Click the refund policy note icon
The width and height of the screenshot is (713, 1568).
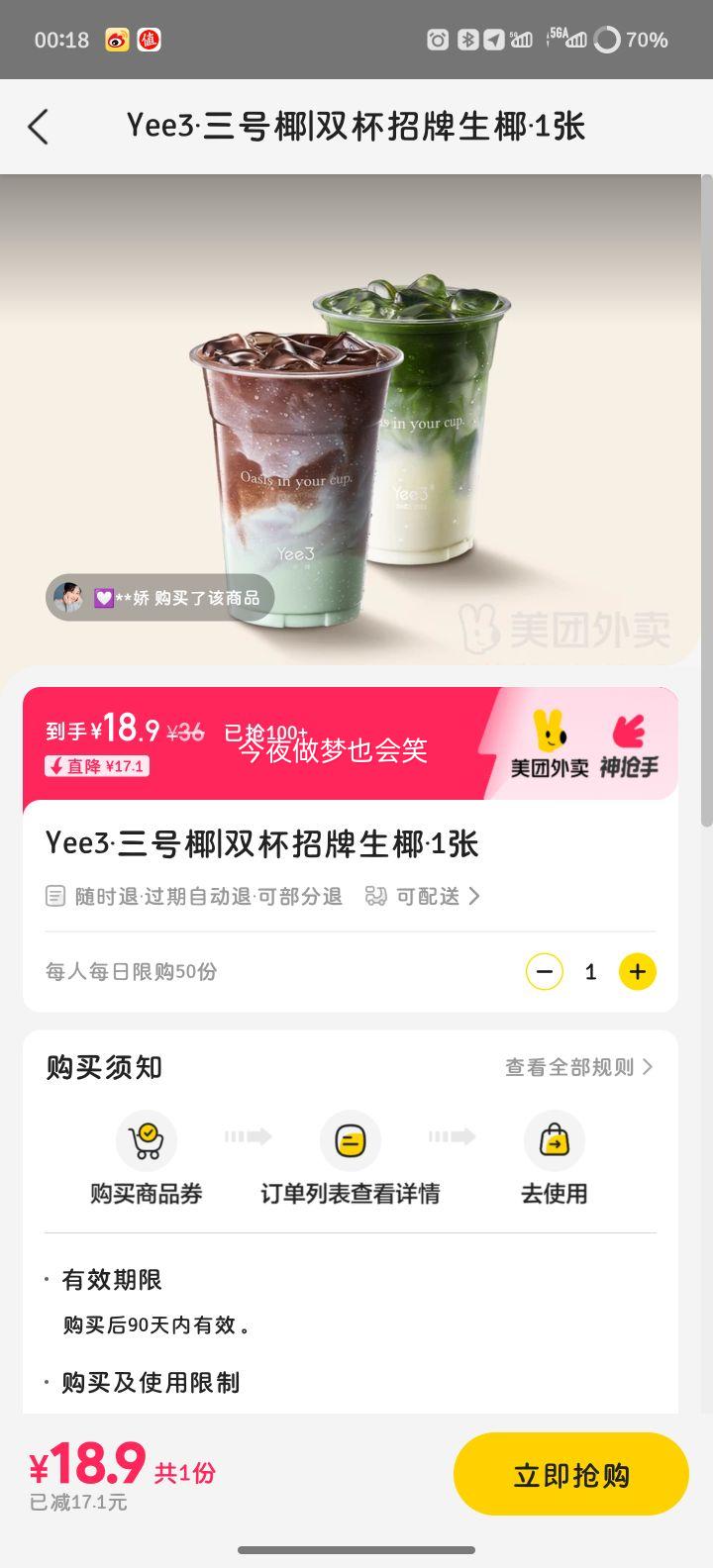point(55,896)
